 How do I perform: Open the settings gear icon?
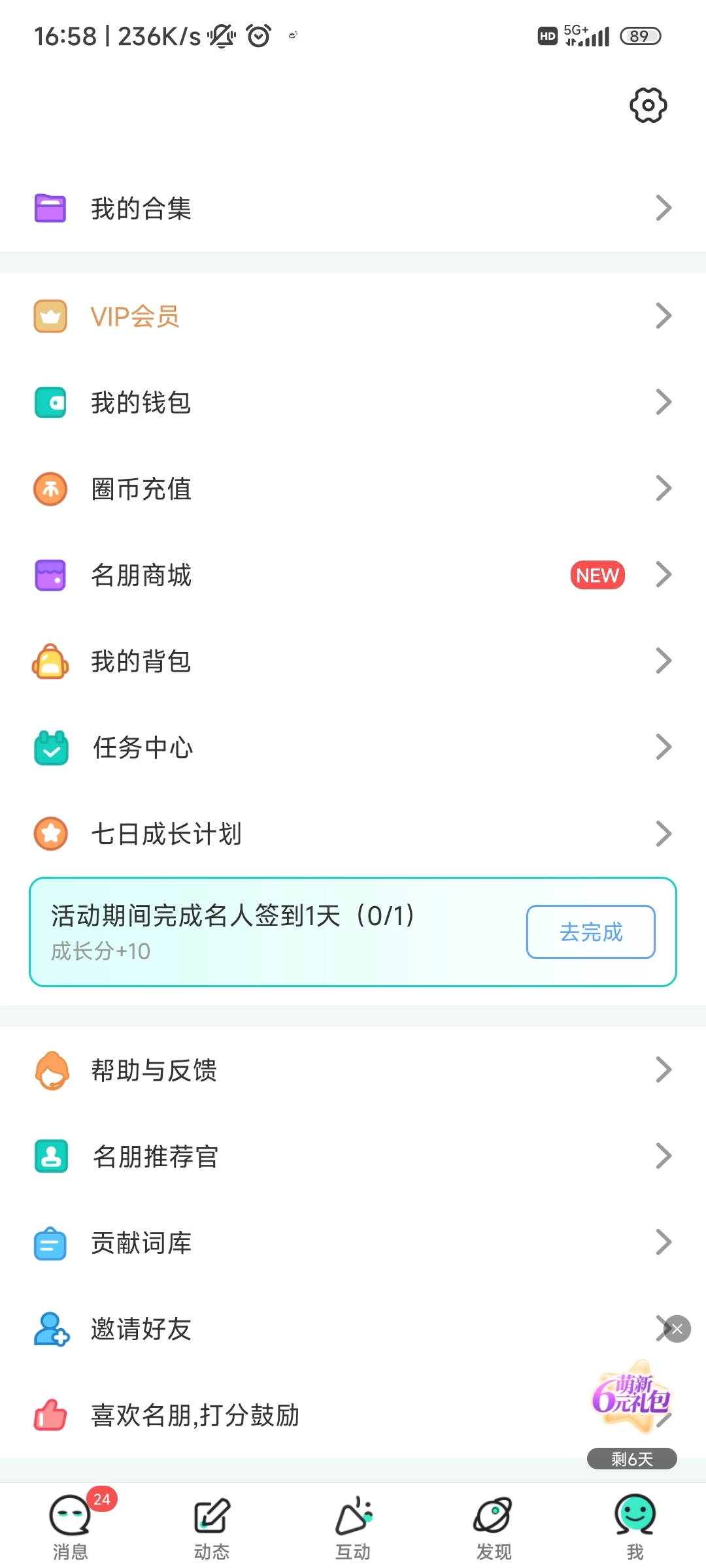click(x=648, y=105)
